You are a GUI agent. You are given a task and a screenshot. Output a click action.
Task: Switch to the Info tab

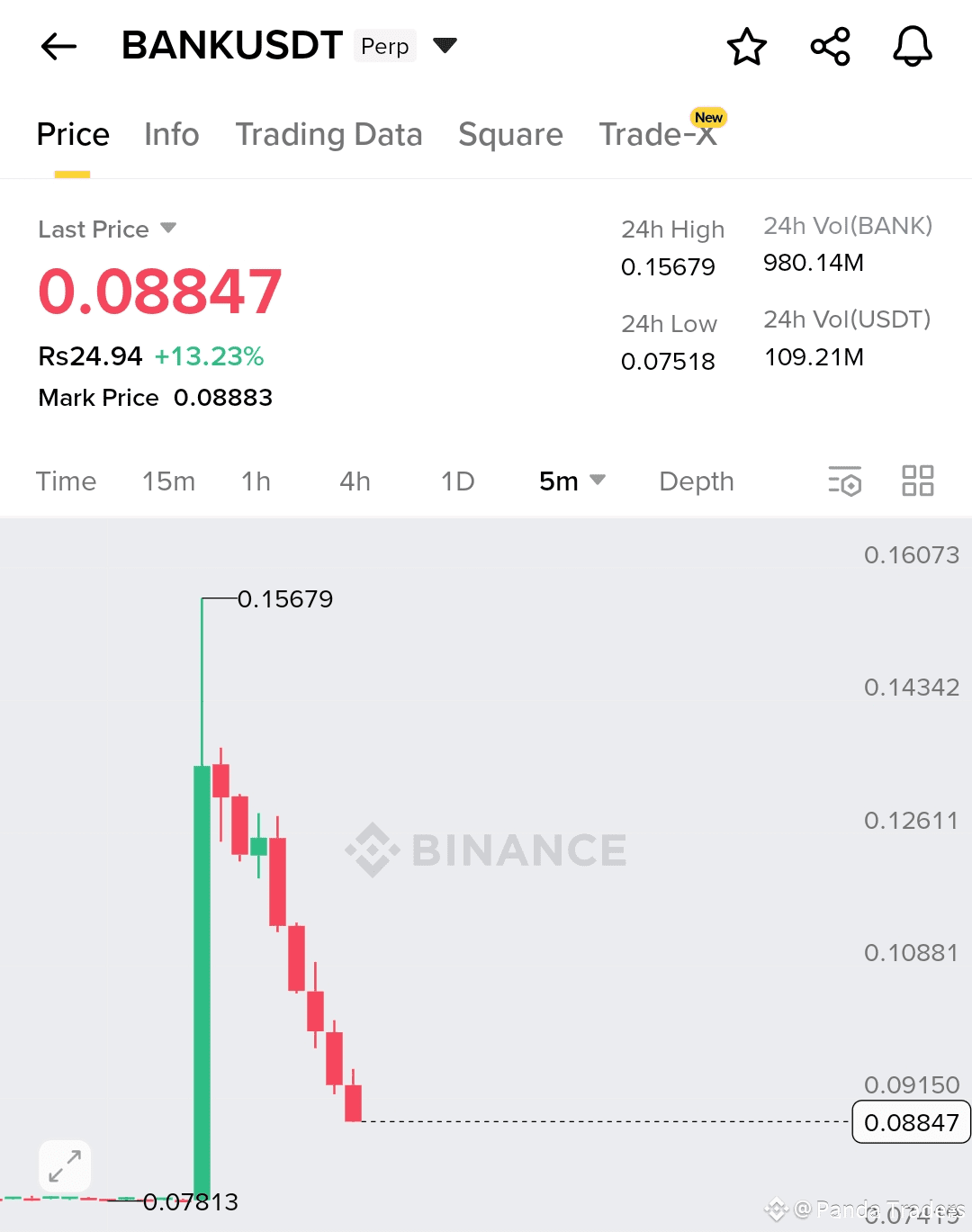(x=171, y=135)
